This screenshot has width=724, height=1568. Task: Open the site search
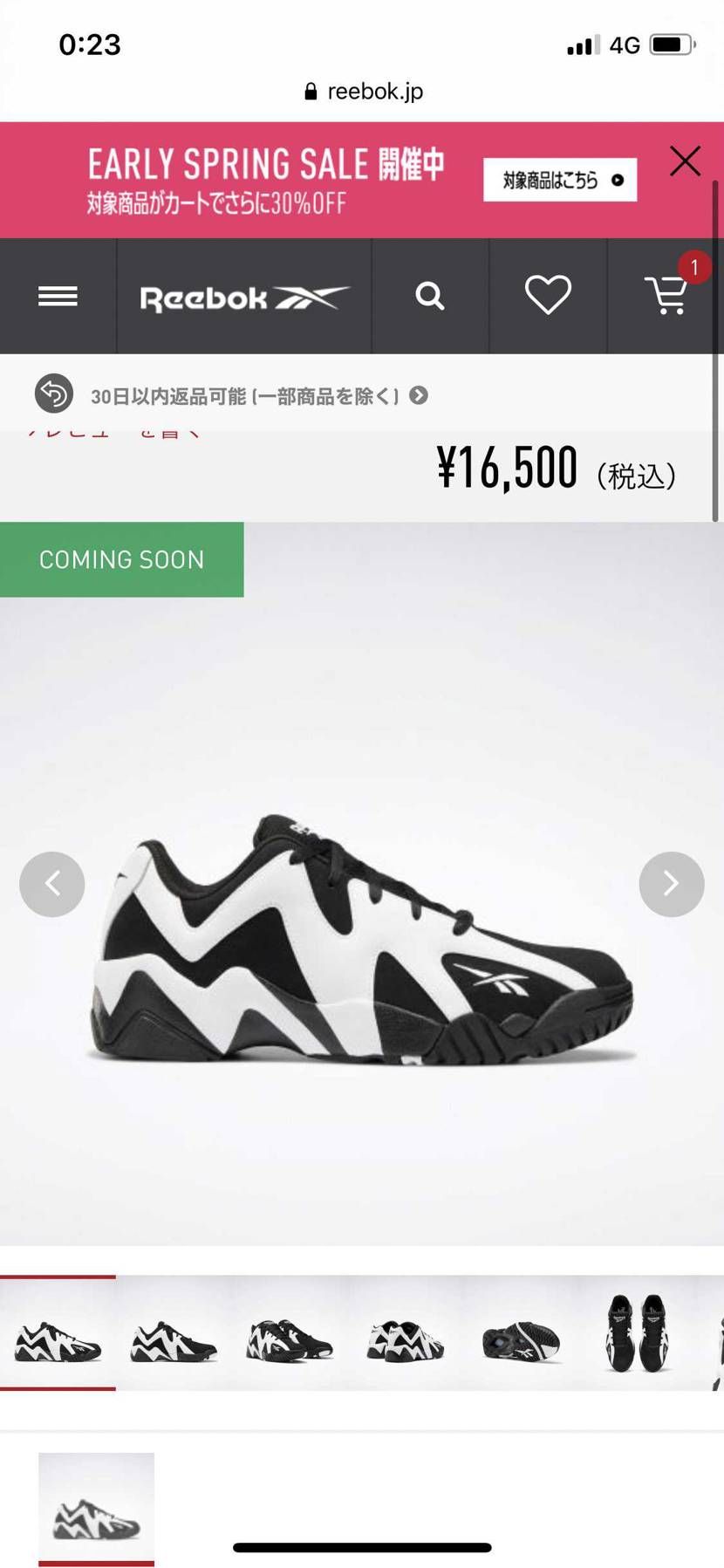tap(430, 297)
